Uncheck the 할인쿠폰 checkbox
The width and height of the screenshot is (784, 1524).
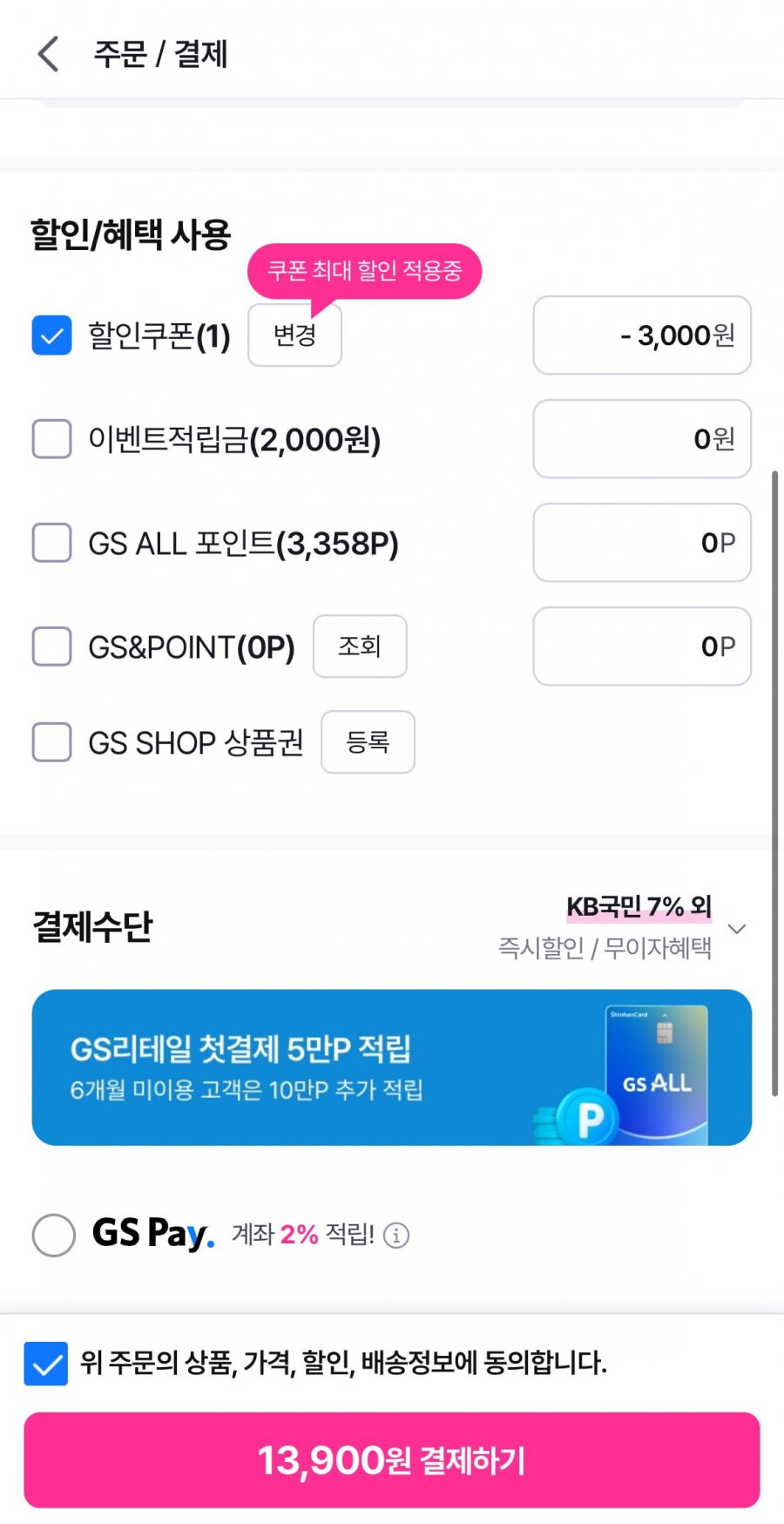[x=51, y=335]
